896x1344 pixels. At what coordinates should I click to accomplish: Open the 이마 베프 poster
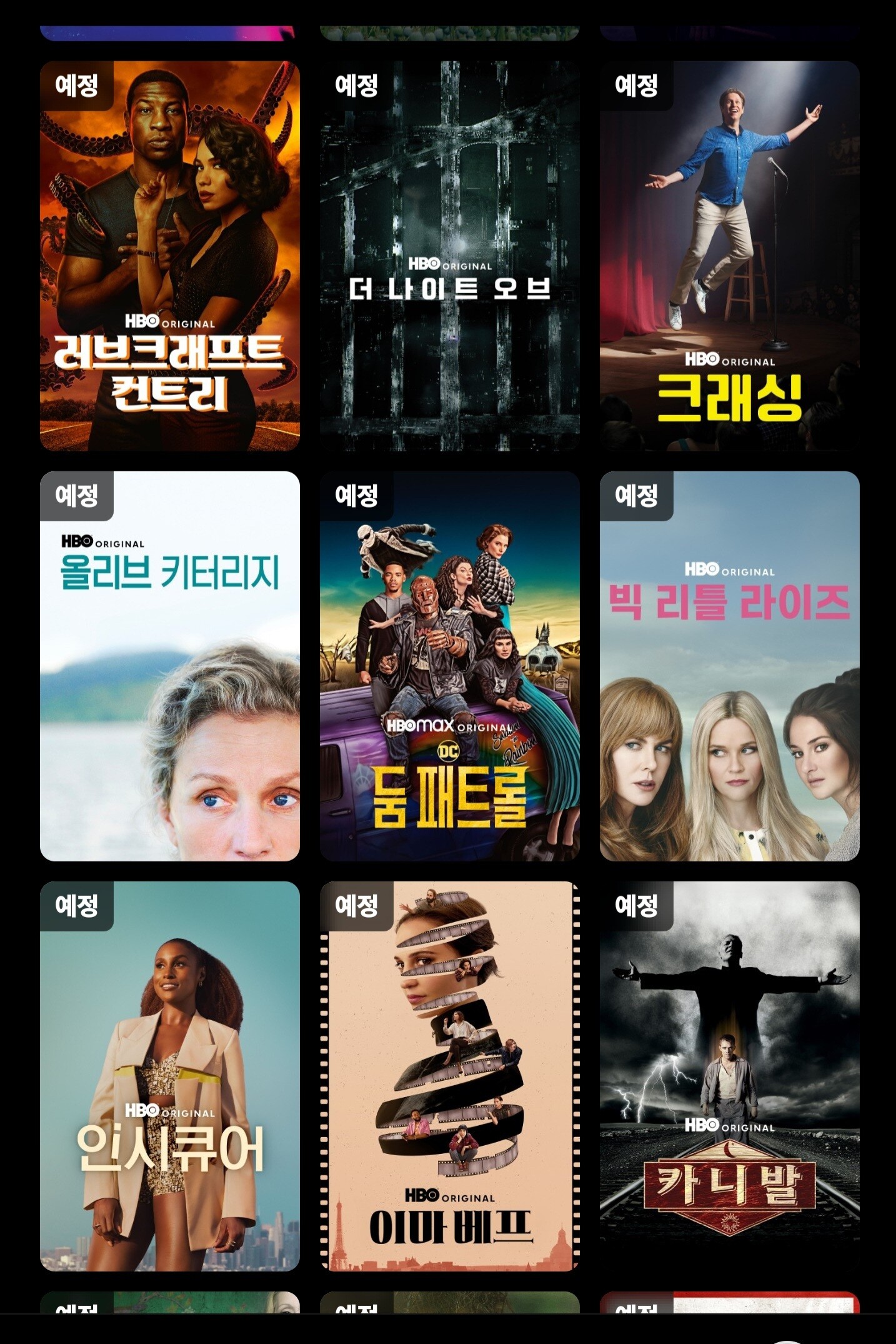tap(450, 1076)
